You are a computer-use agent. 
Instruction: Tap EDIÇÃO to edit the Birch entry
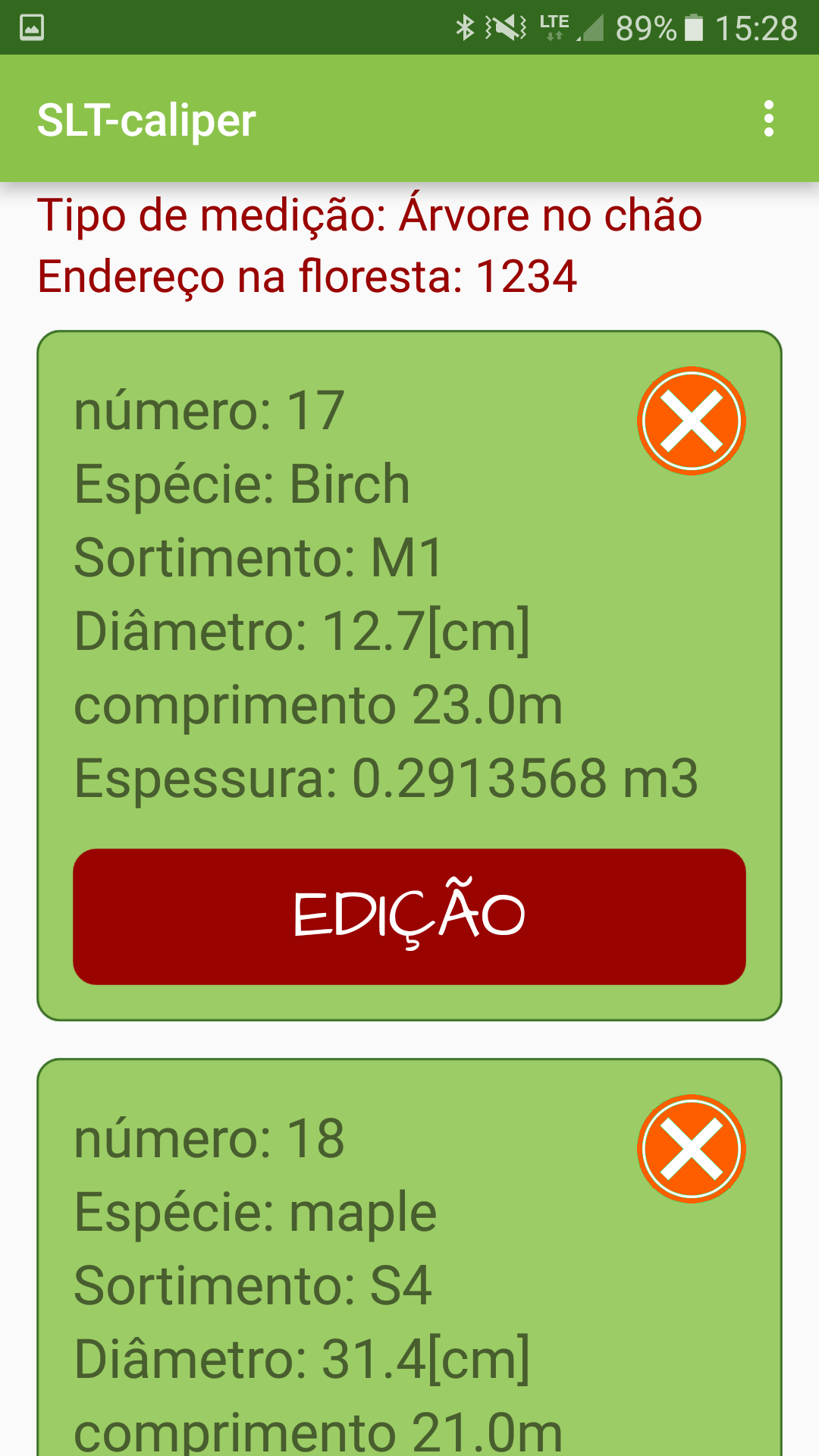point(409,916)
